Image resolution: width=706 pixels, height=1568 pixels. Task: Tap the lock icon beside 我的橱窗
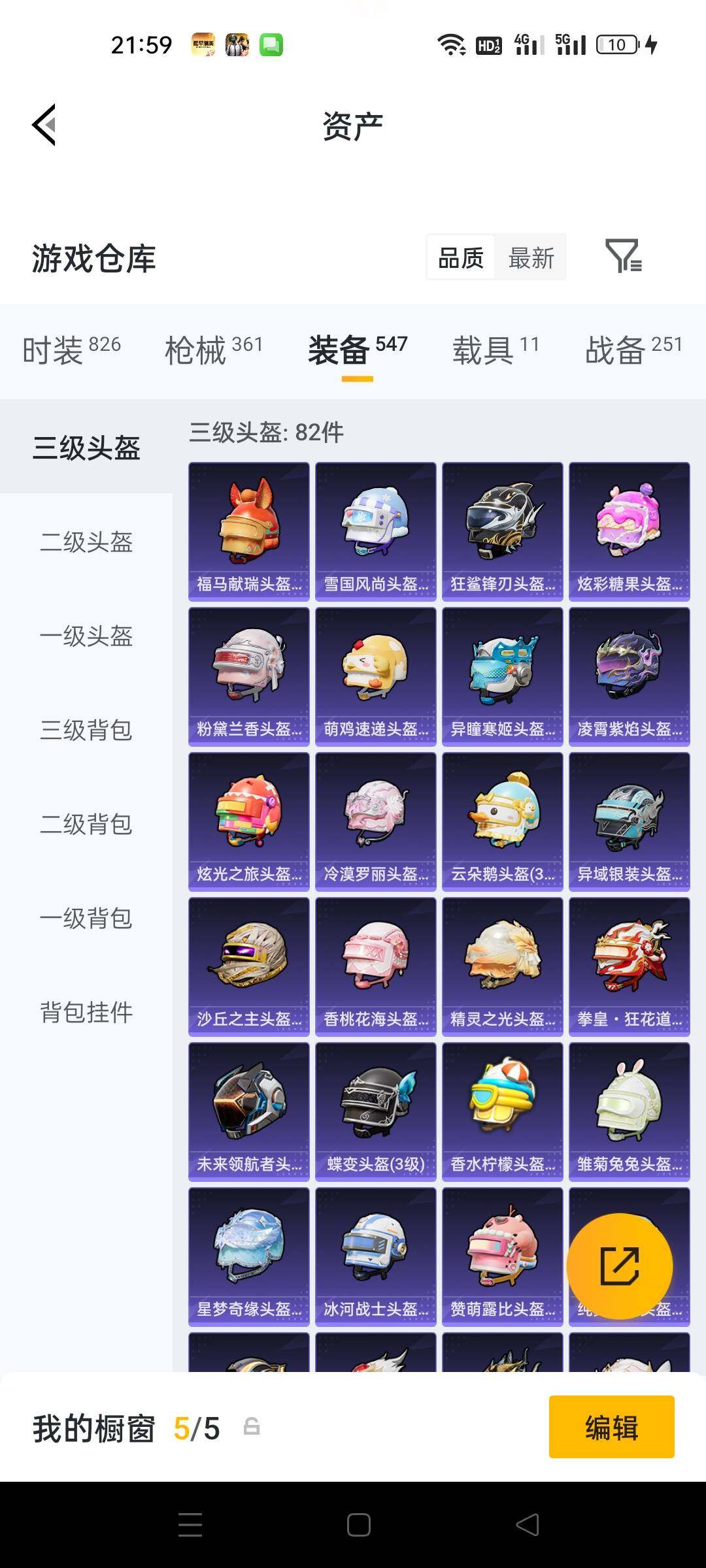coord(250,1426)
